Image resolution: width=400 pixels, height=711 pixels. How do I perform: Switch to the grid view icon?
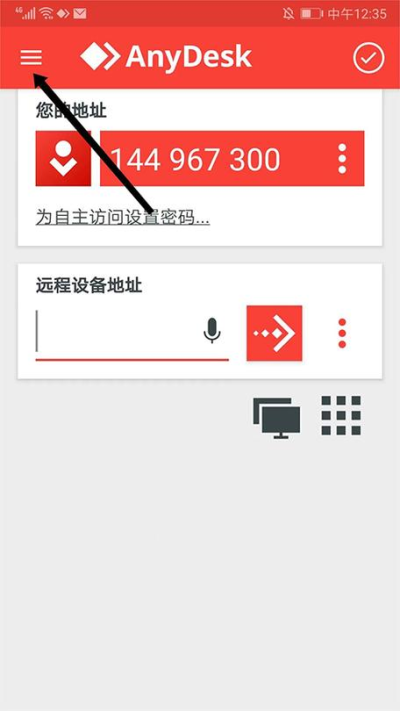(341, 415)
